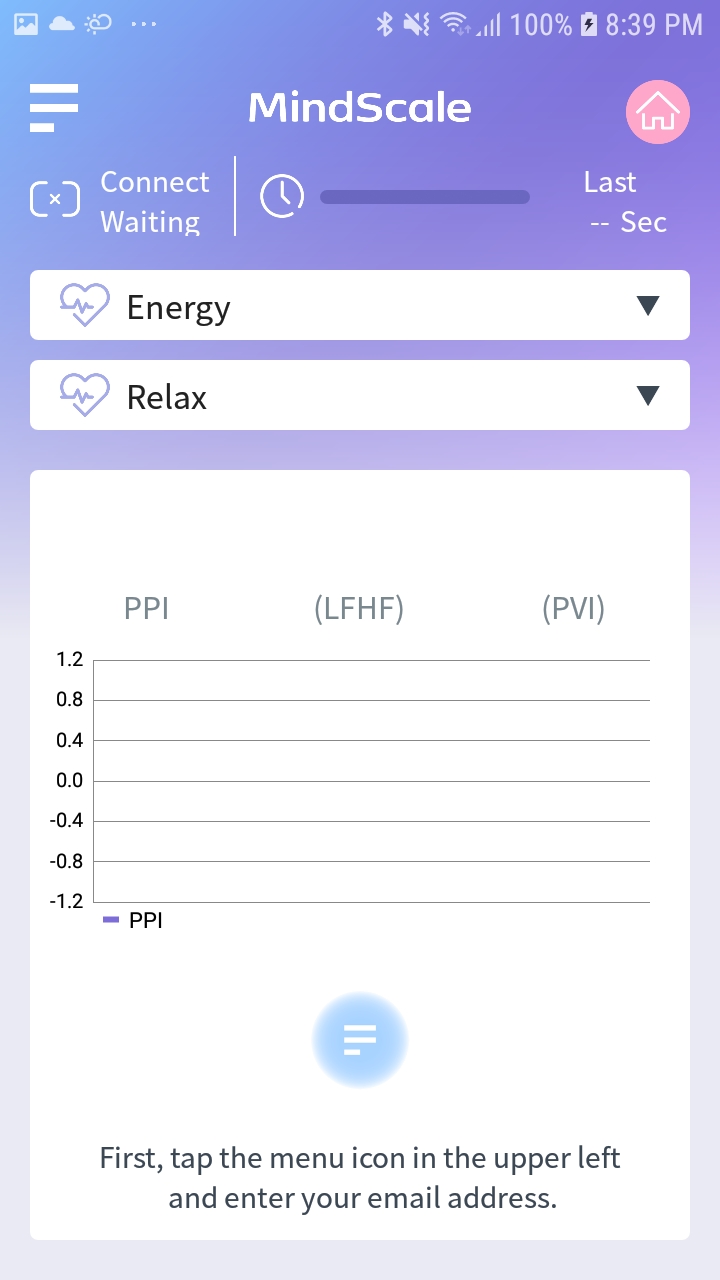The height and width of the screenshot is (1280, 720).
Task: Tap the Connect Waiting device status
Action: (120, 201)
